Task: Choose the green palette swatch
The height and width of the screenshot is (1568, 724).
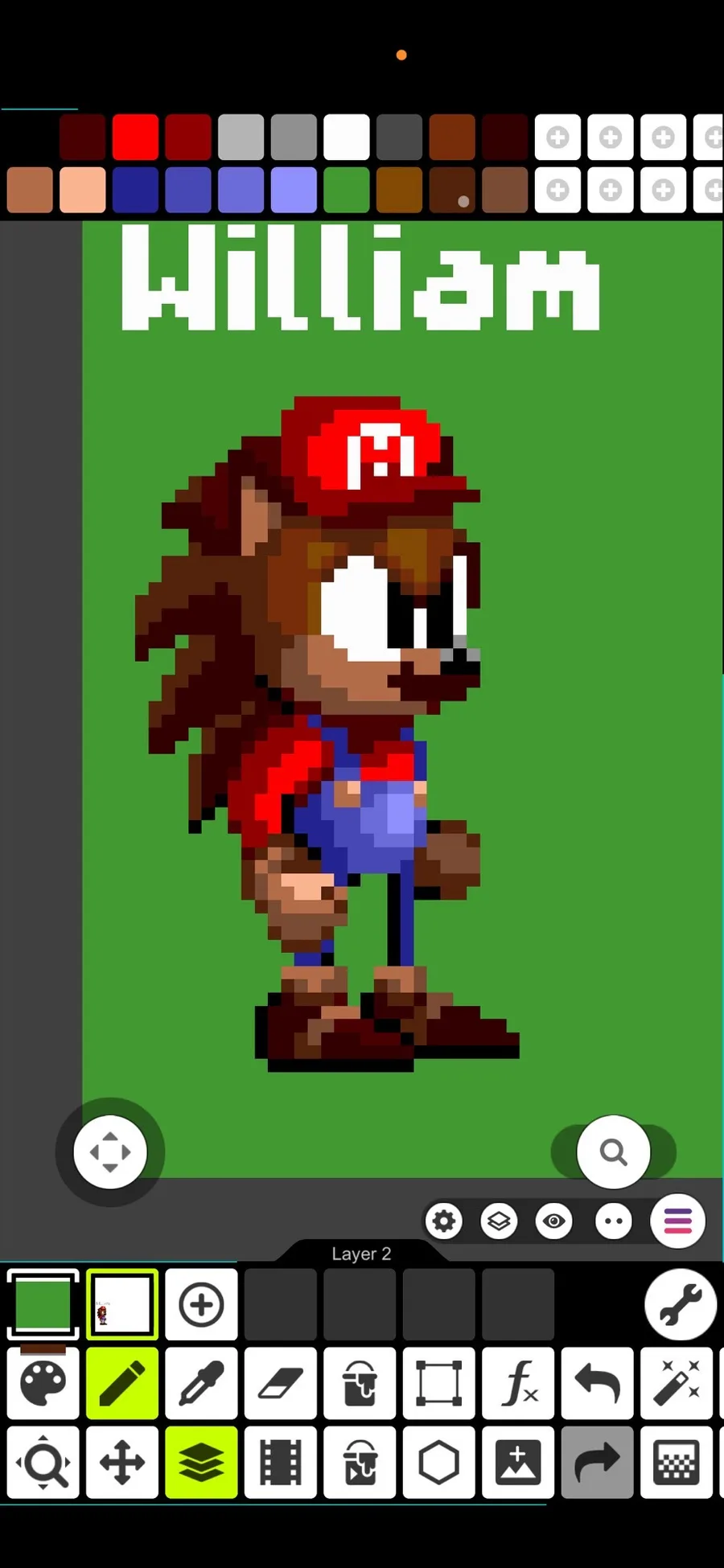Action: [347, 191]
